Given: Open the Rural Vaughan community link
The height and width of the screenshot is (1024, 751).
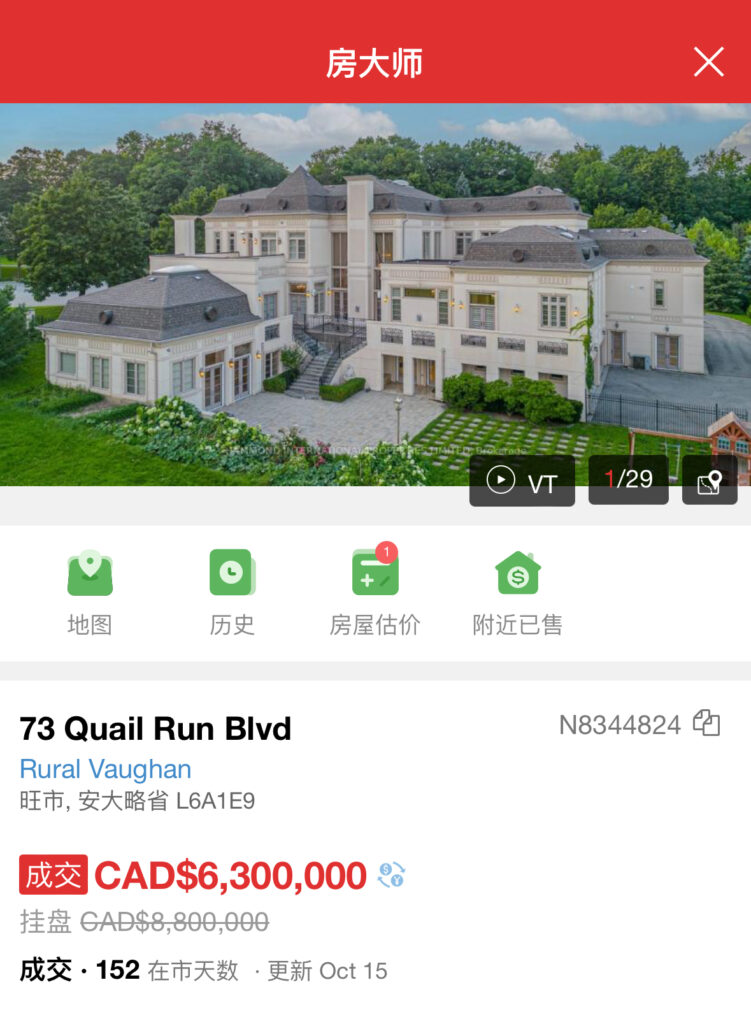Looking at the screenshot, I should [x=105, y=769].
